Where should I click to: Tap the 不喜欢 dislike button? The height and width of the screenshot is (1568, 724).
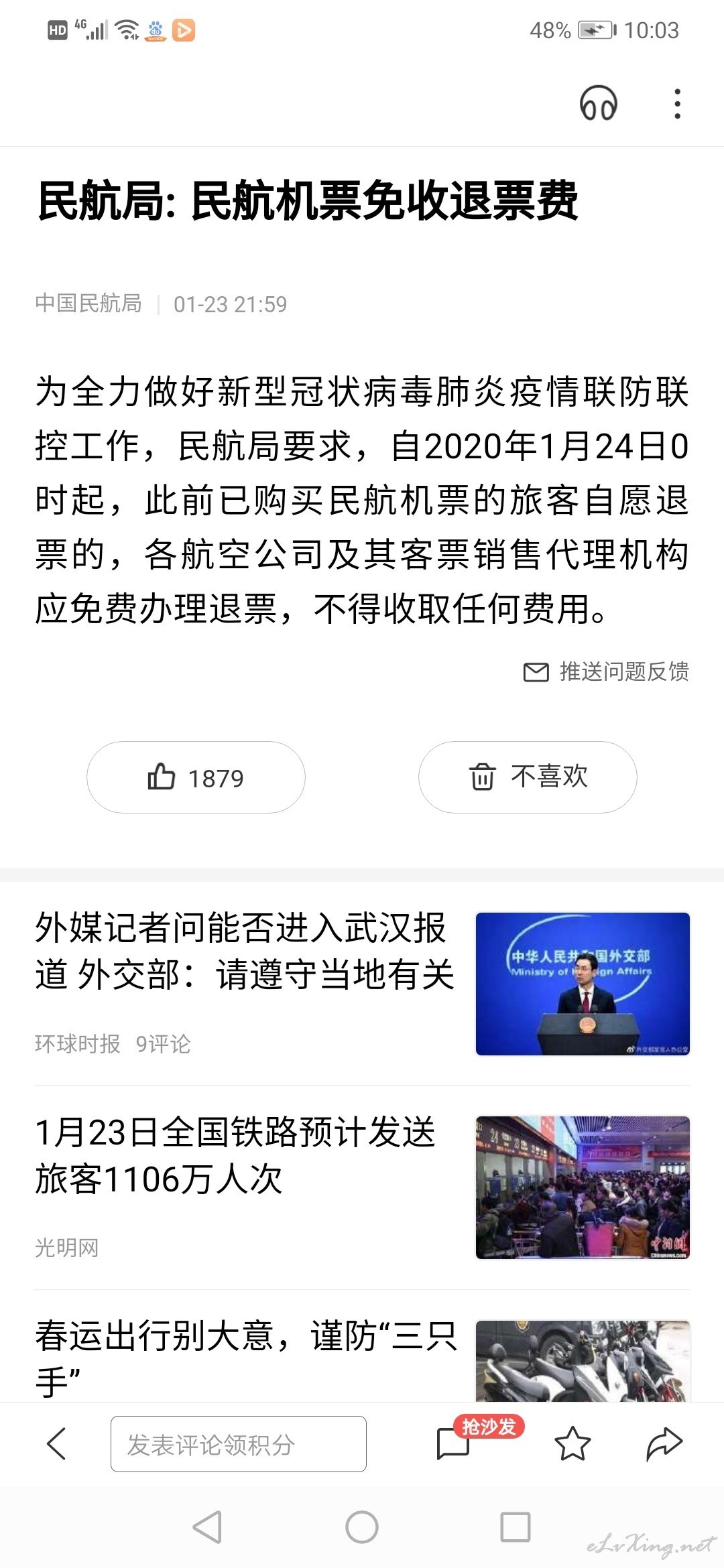528,777
